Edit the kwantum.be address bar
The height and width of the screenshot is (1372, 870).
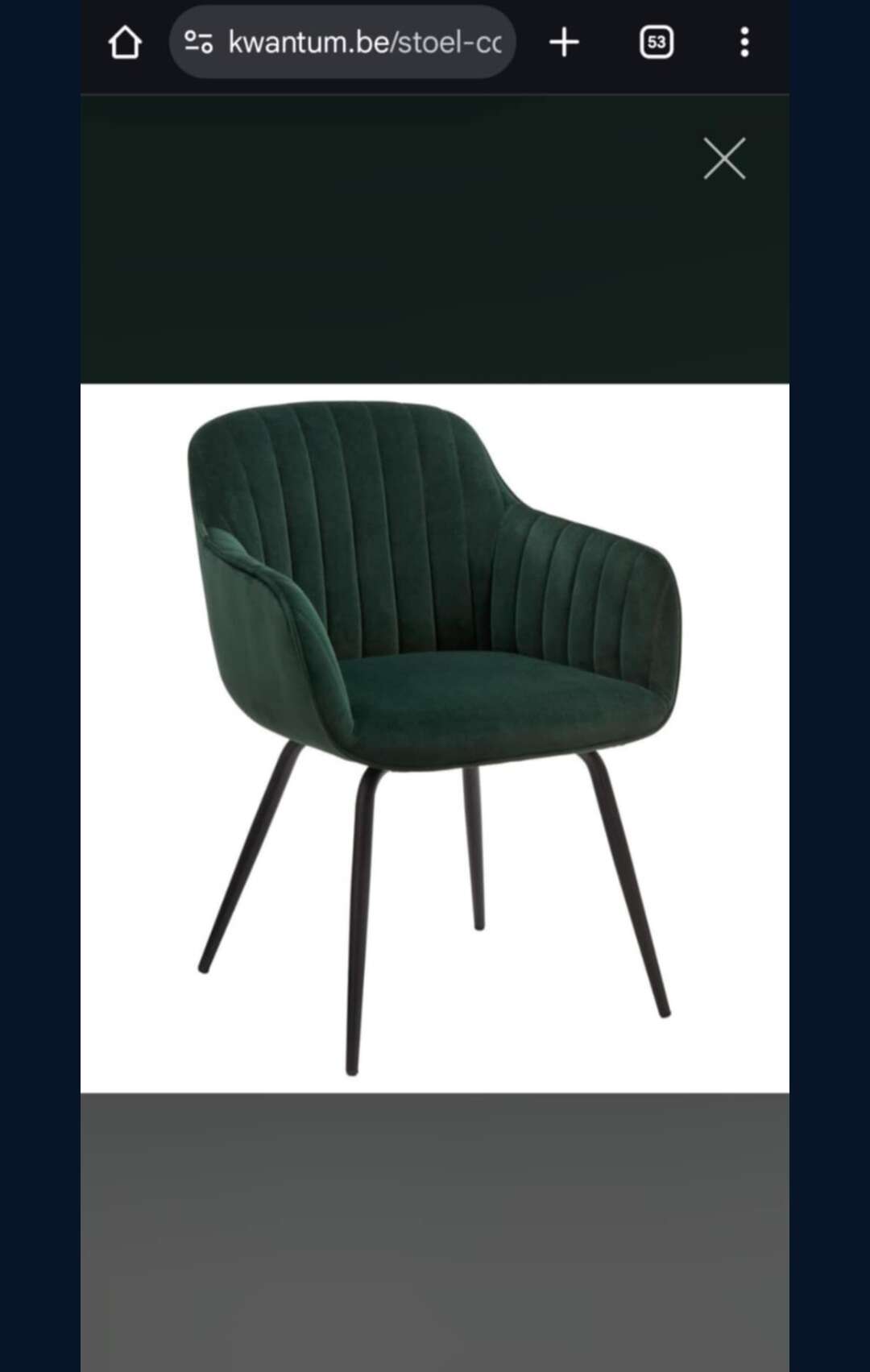pos(364,43)
